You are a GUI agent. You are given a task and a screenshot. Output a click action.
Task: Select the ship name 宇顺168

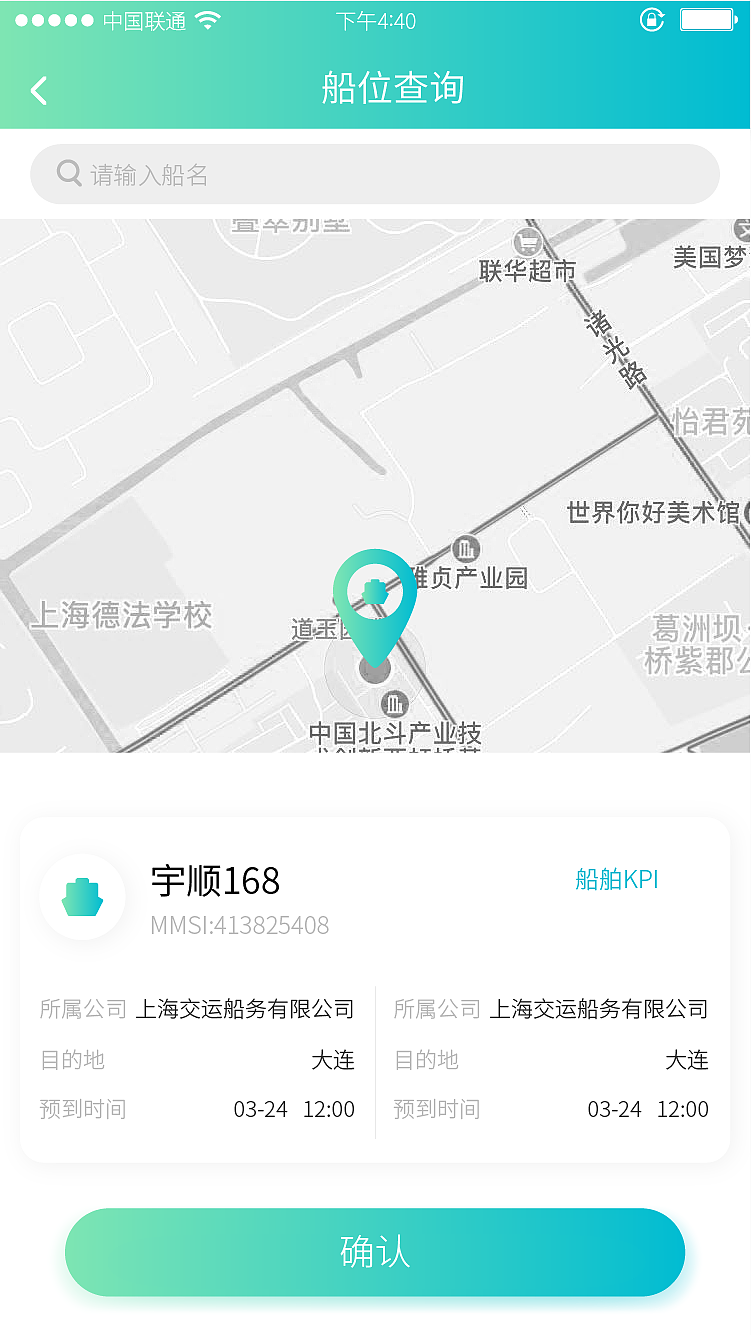215,881
